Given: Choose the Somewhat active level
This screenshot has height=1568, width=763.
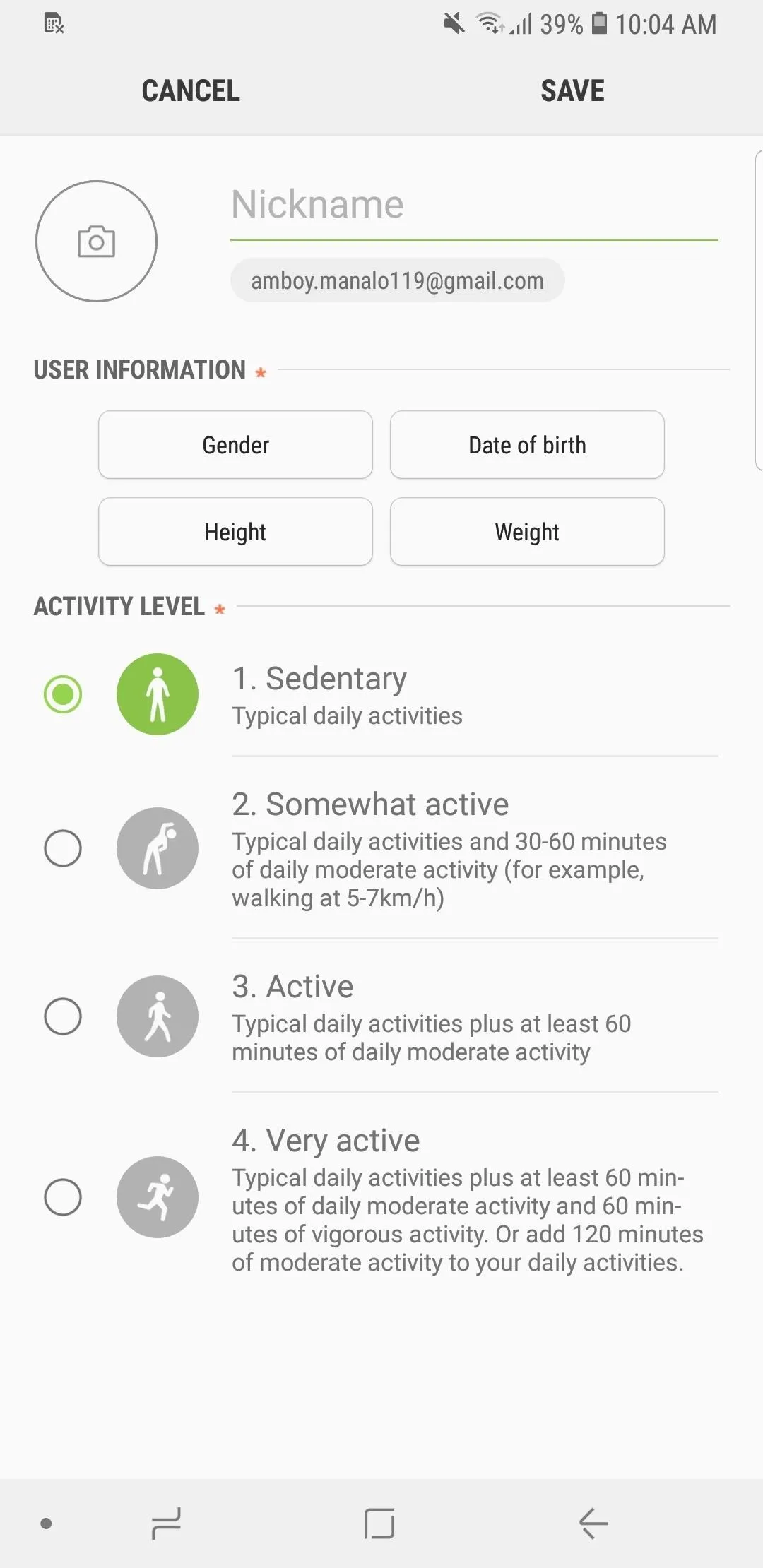Looking at the screenshot, I should 381,848.
